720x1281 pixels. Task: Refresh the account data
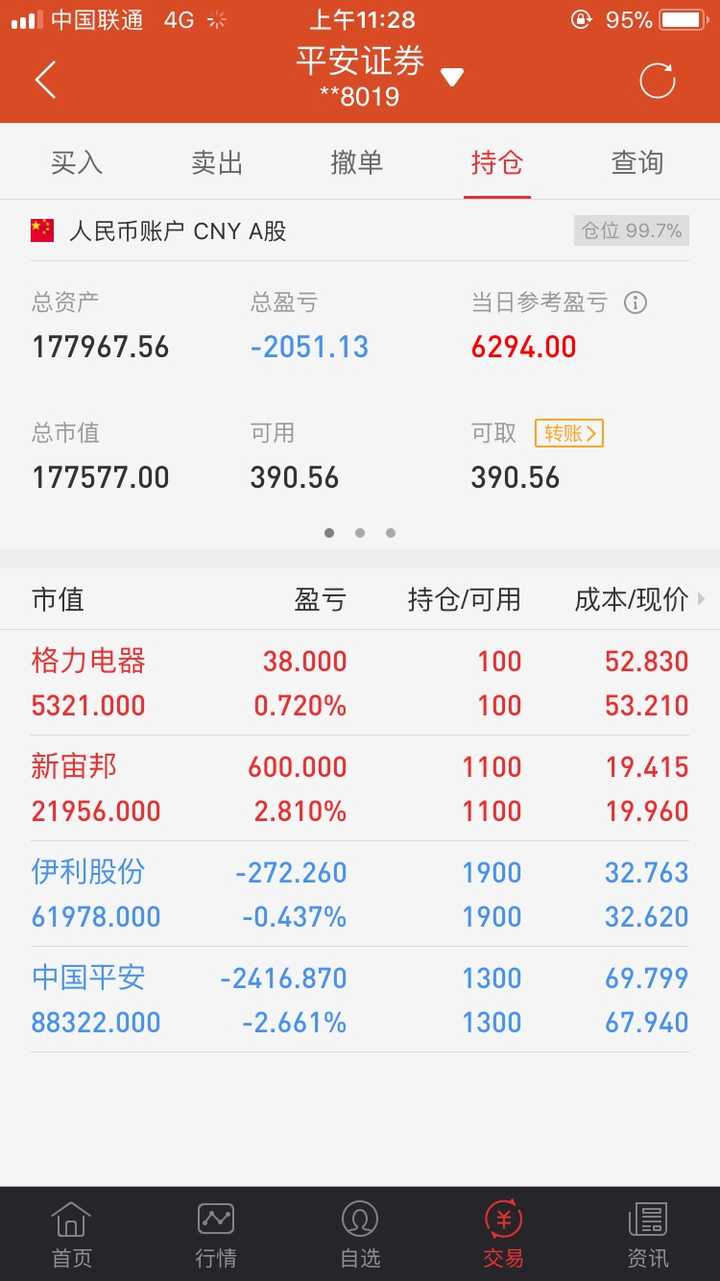coord(656,80)
